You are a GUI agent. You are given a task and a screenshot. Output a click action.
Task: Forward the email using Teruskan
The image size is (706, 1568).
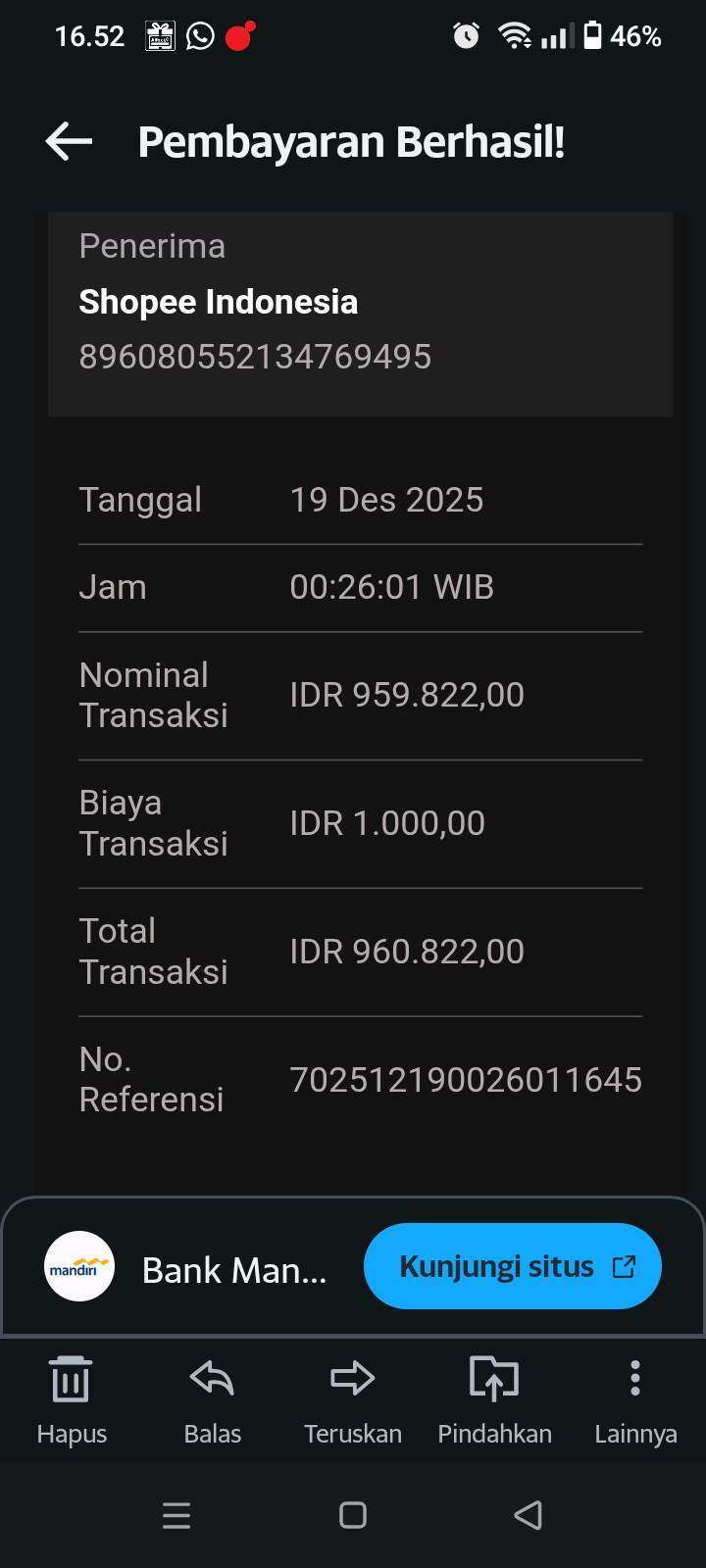tap(353, 1399)
